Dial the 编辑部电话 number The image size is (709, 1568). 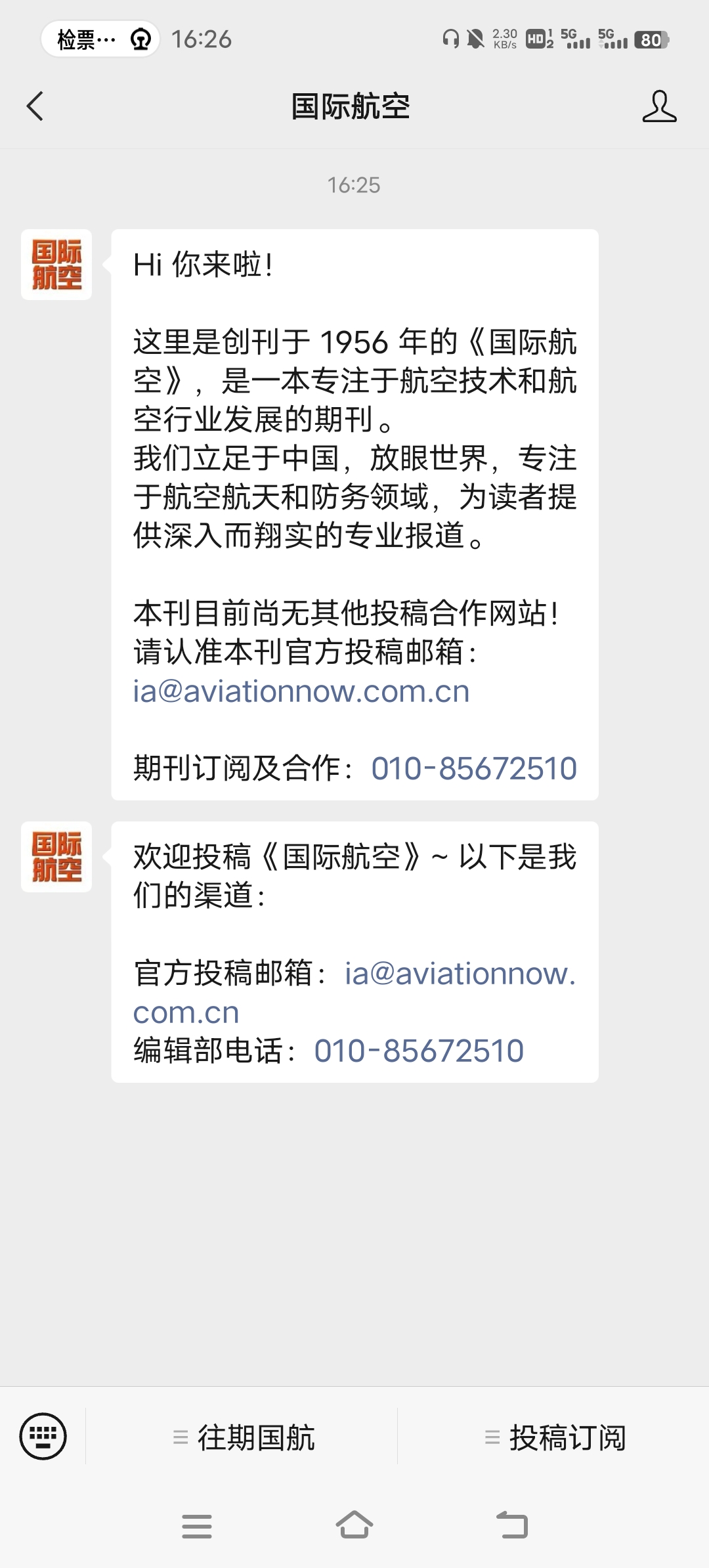(419, 1051)
